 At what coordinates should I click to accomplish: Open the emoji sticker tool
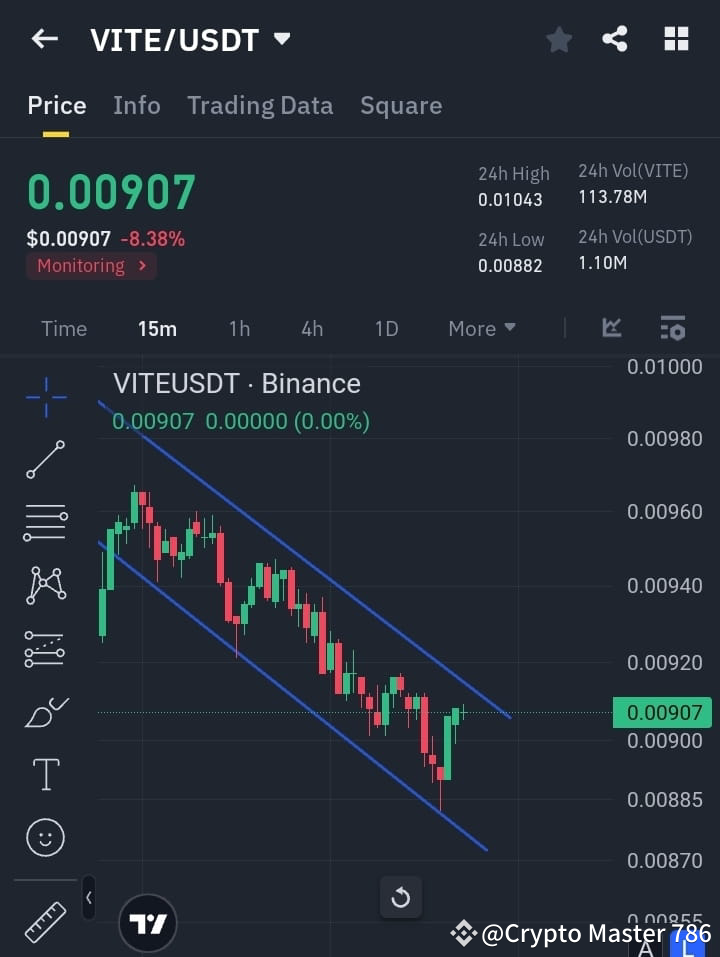(x=45, y=837)
